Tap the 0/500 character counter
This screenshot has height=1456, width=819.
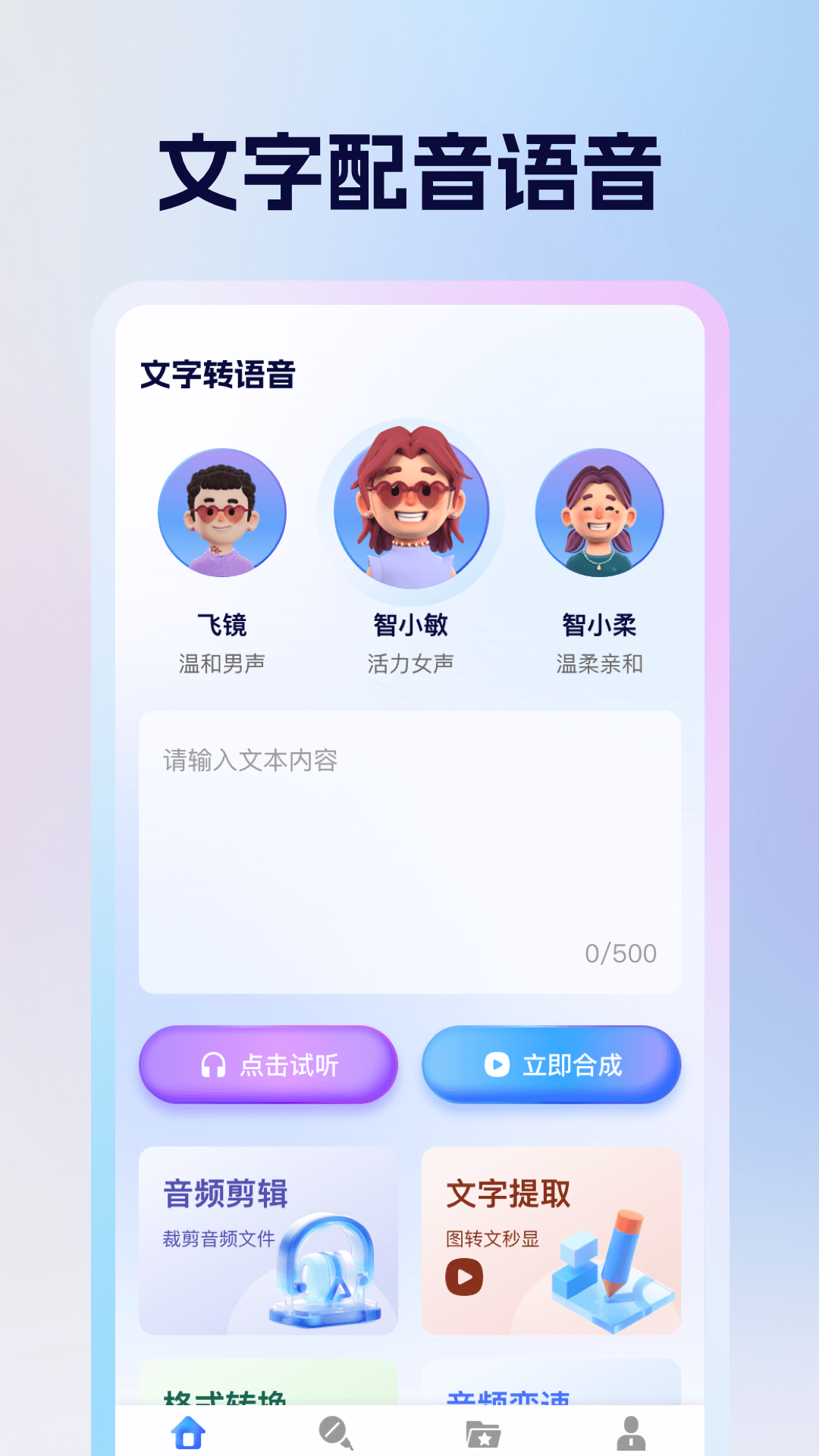pyautogui.click(x=622, y=953)
